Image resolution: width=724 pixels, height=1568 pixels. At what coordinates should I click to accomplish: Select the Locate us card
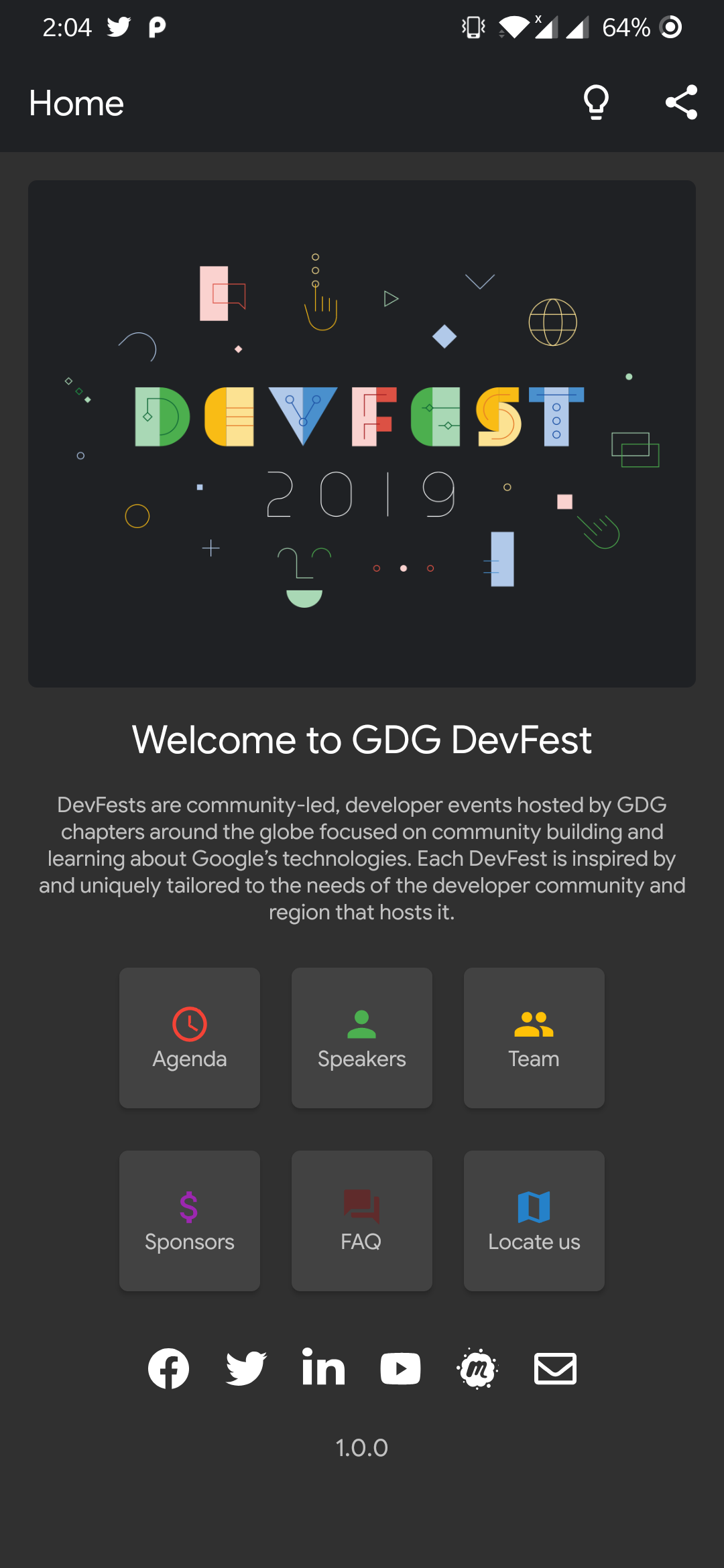pos(534,1221)
